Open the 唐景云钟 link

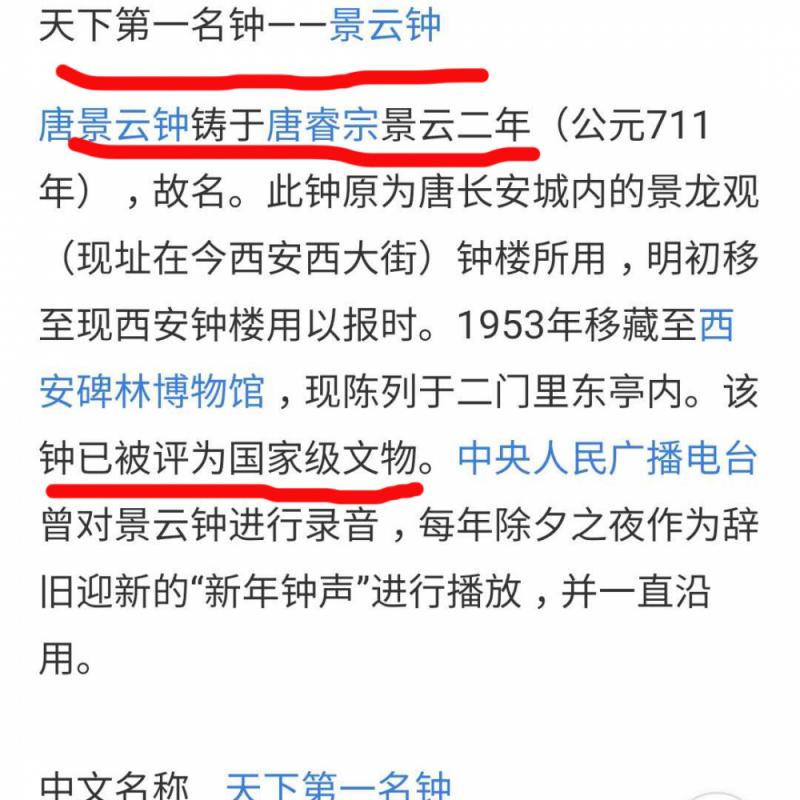pyautogui.click(x=113, y=126)
